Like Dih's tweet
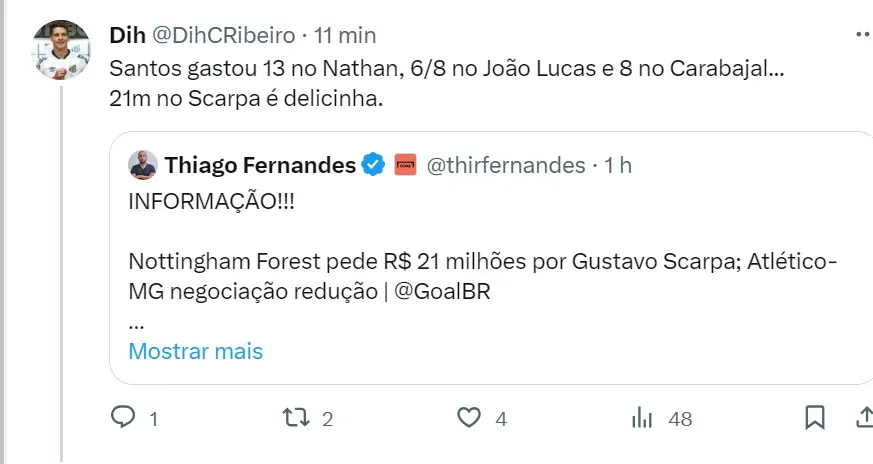This screenshot has width=873, height=464. (x=468, y=418)
